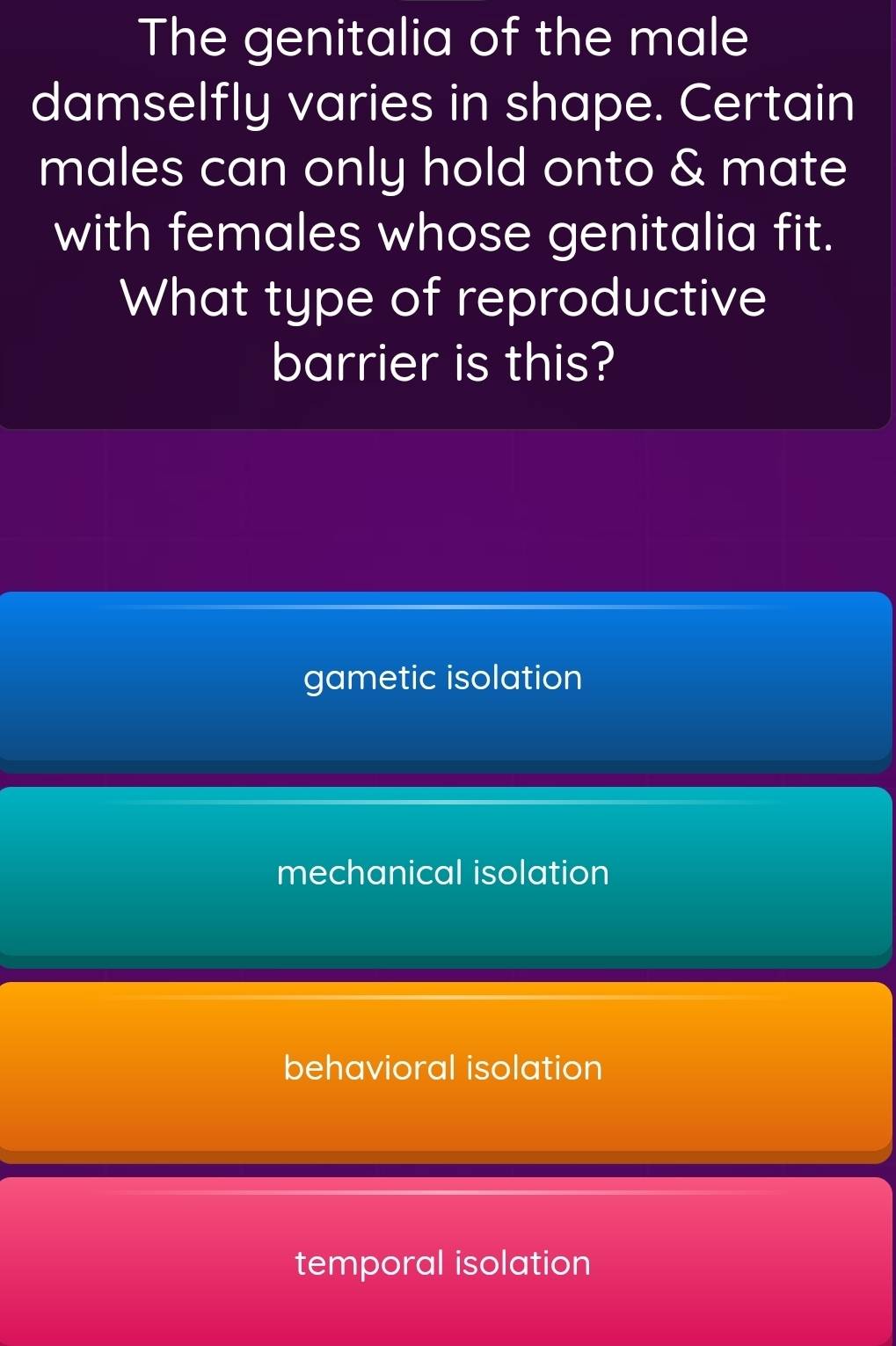
Task: Choose mechanical isolation as the answer
Action: [x=444, y=873]
